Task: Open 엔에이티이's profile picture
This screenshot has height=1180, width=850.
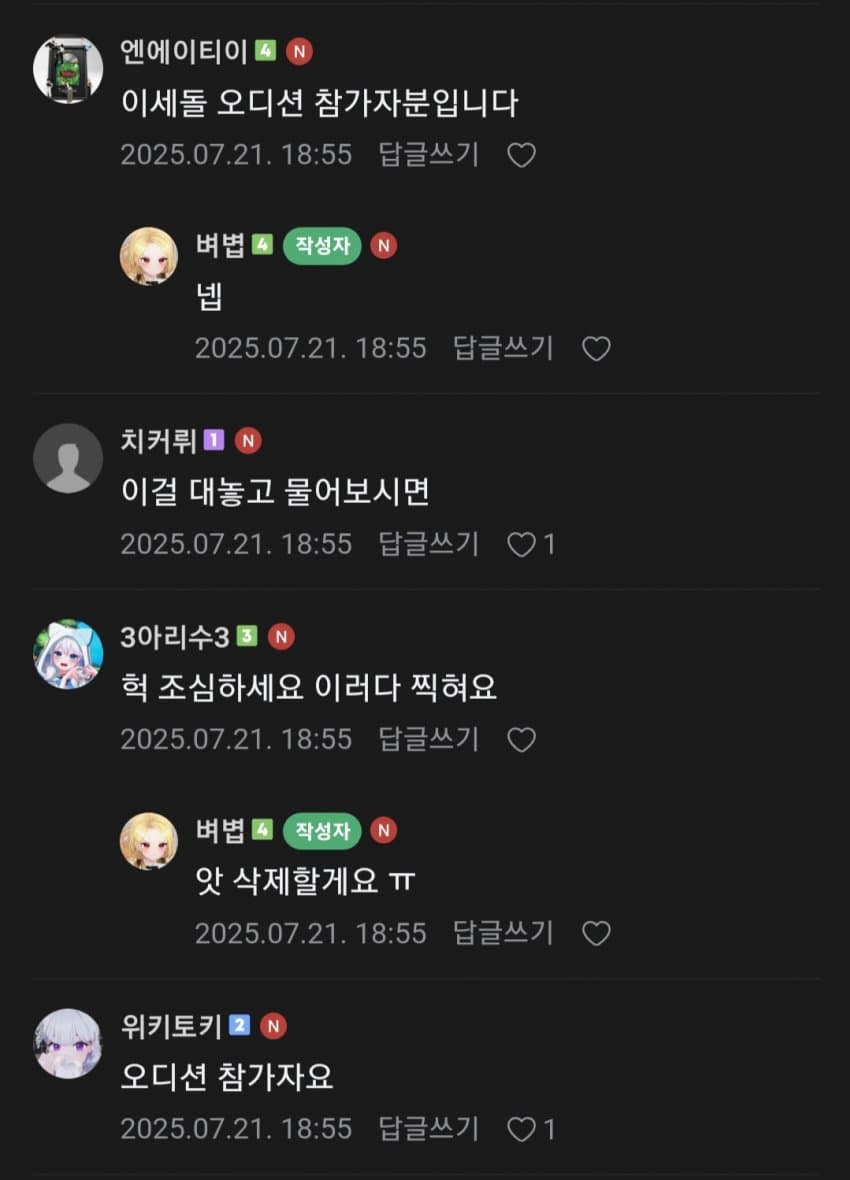Action: pyautogui.click(x=68, y=70)
